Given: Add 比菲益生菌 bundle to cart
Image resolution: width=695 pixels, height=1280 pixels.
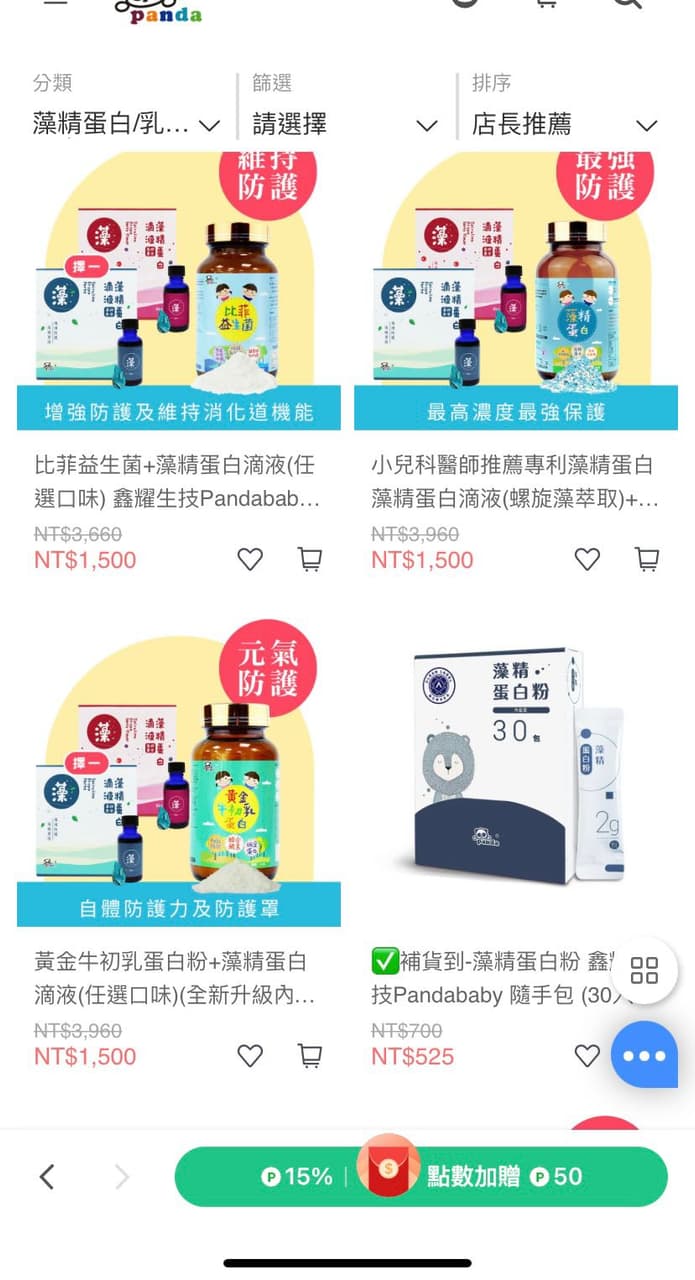Looking at the screenshot, I should point(311,560).
